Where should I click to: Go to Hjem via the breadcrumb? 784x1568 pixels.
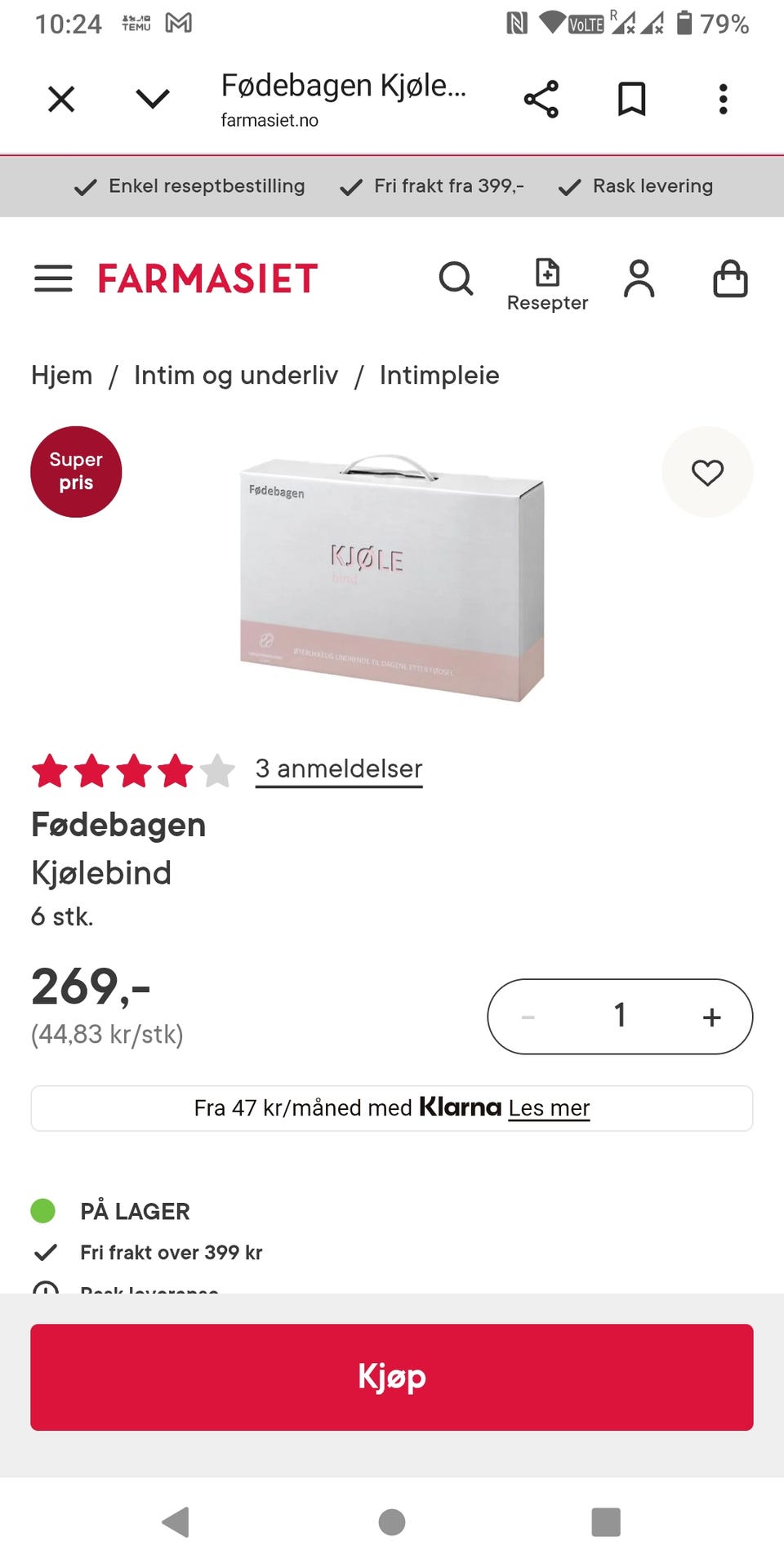[61, 375]
